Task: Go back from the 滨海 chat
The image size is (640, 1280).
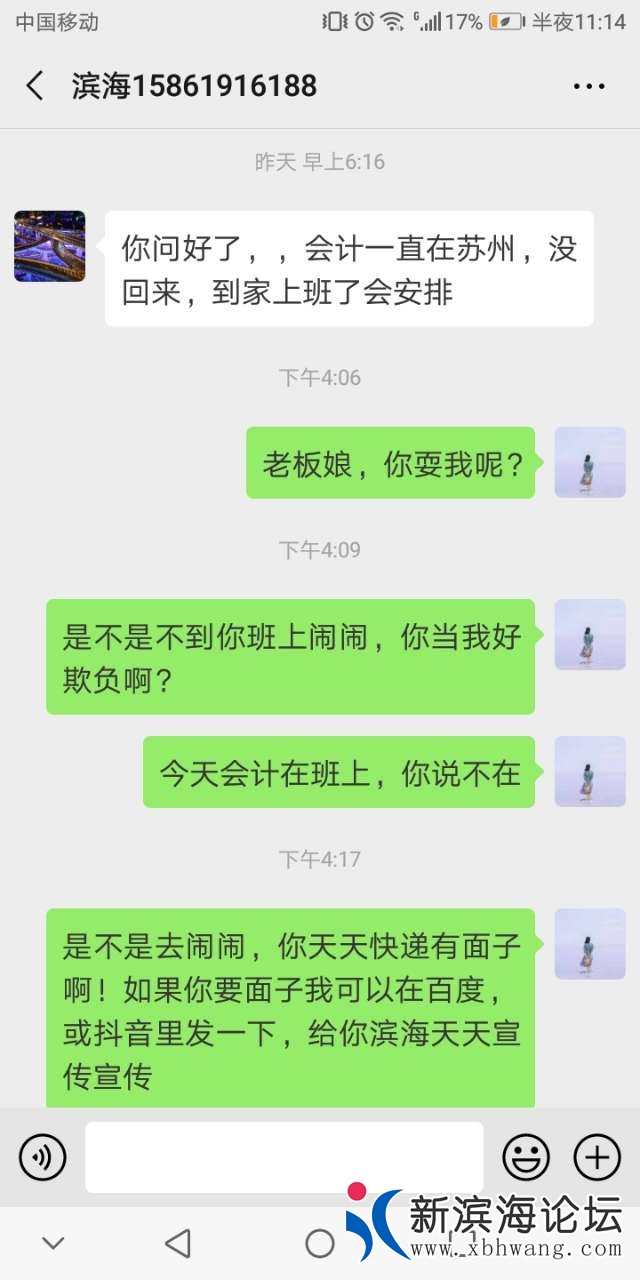Action: (x=35, y=86)
